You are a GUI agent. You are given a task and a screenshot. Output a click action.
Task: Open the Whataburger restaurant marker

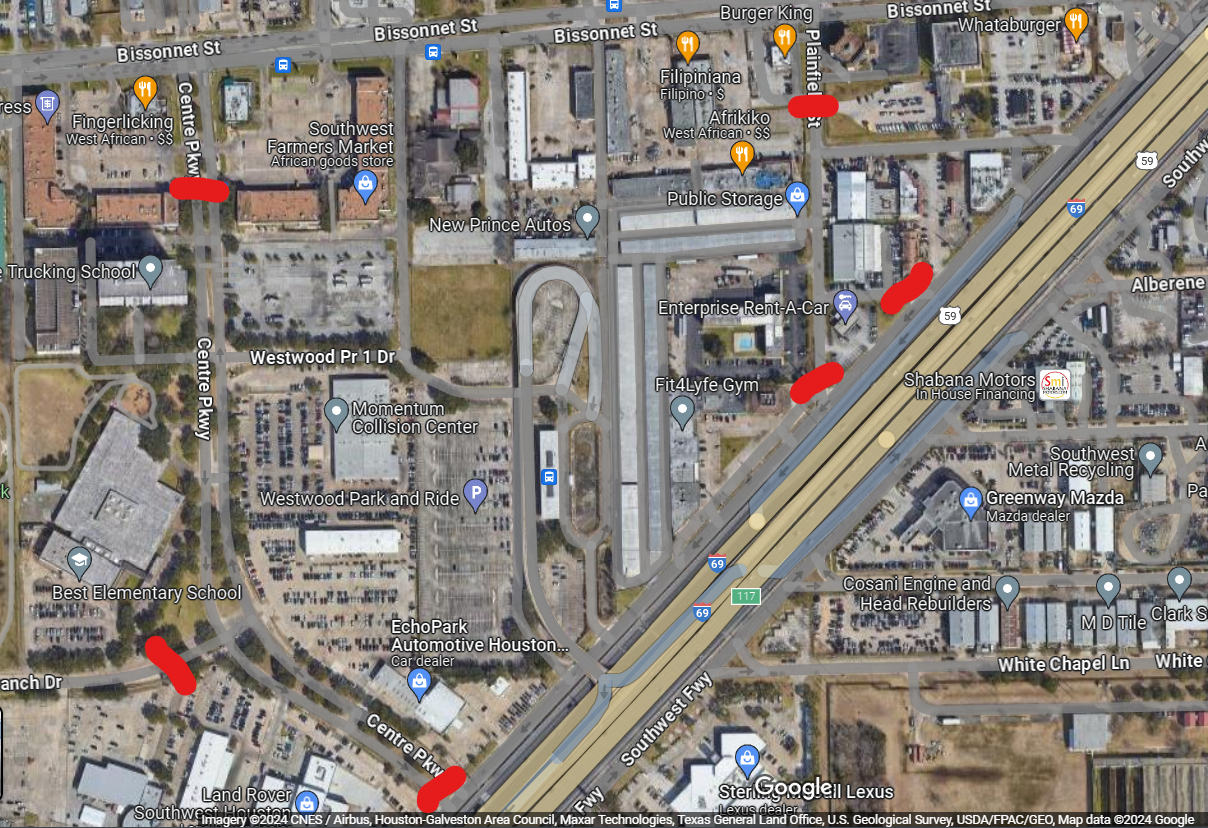(x=1076, y=21)
